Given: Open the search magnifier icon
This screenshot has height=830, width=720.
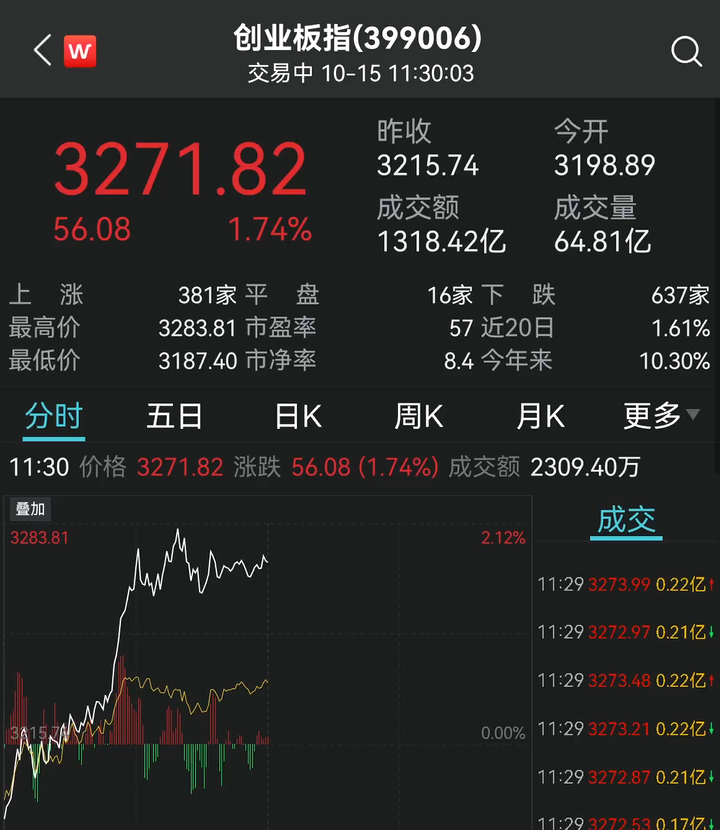Looking at the screenshot, I should (x=686, y=52).
